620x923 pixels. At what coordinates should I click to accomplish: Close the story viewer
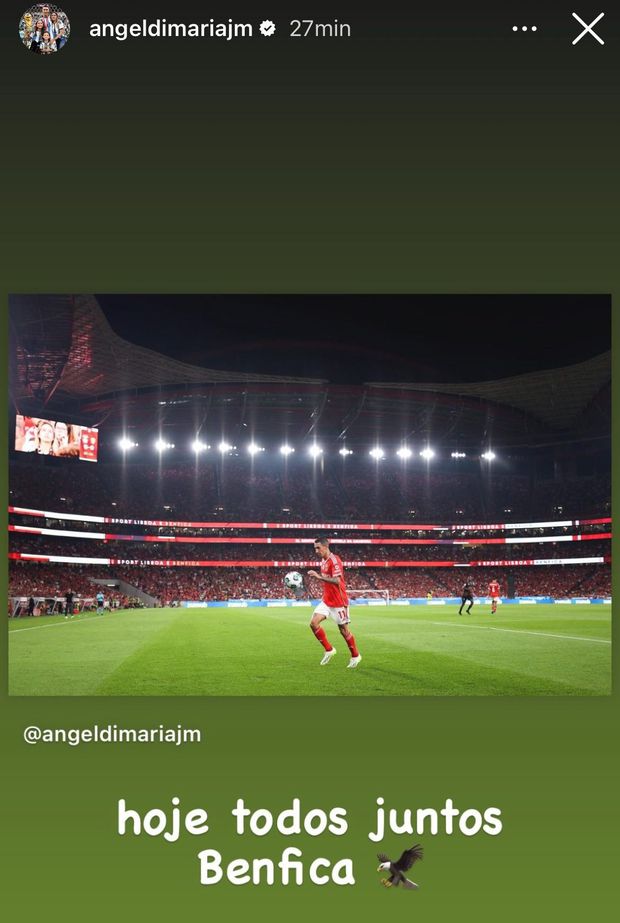(588, 29)
